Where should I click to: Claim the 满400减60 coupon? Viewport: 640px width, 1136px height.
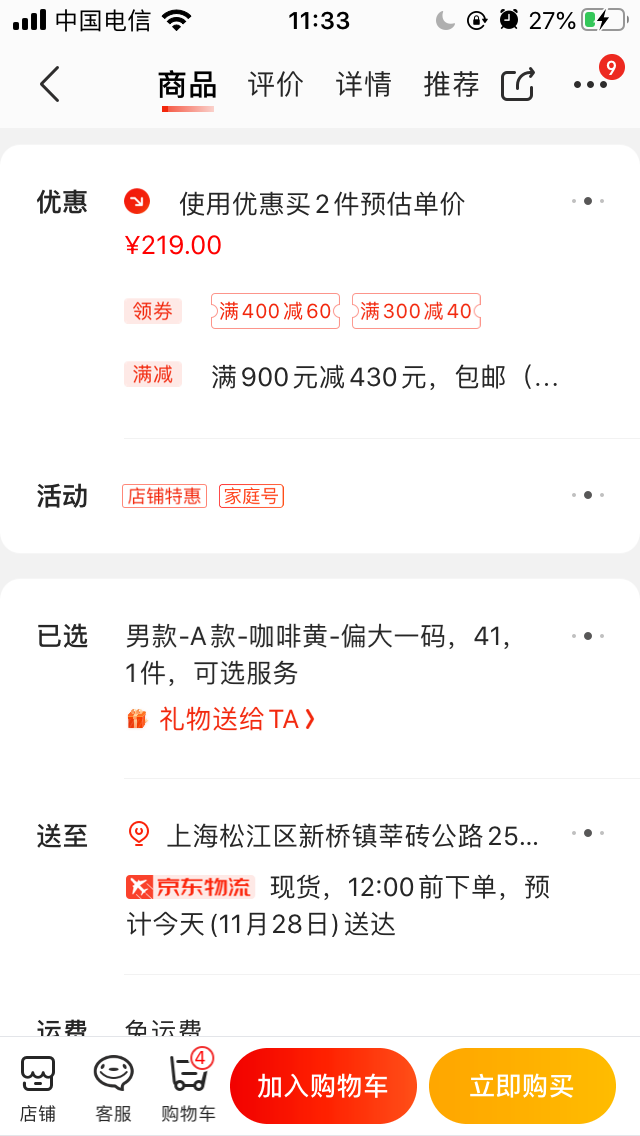(275, 311)
